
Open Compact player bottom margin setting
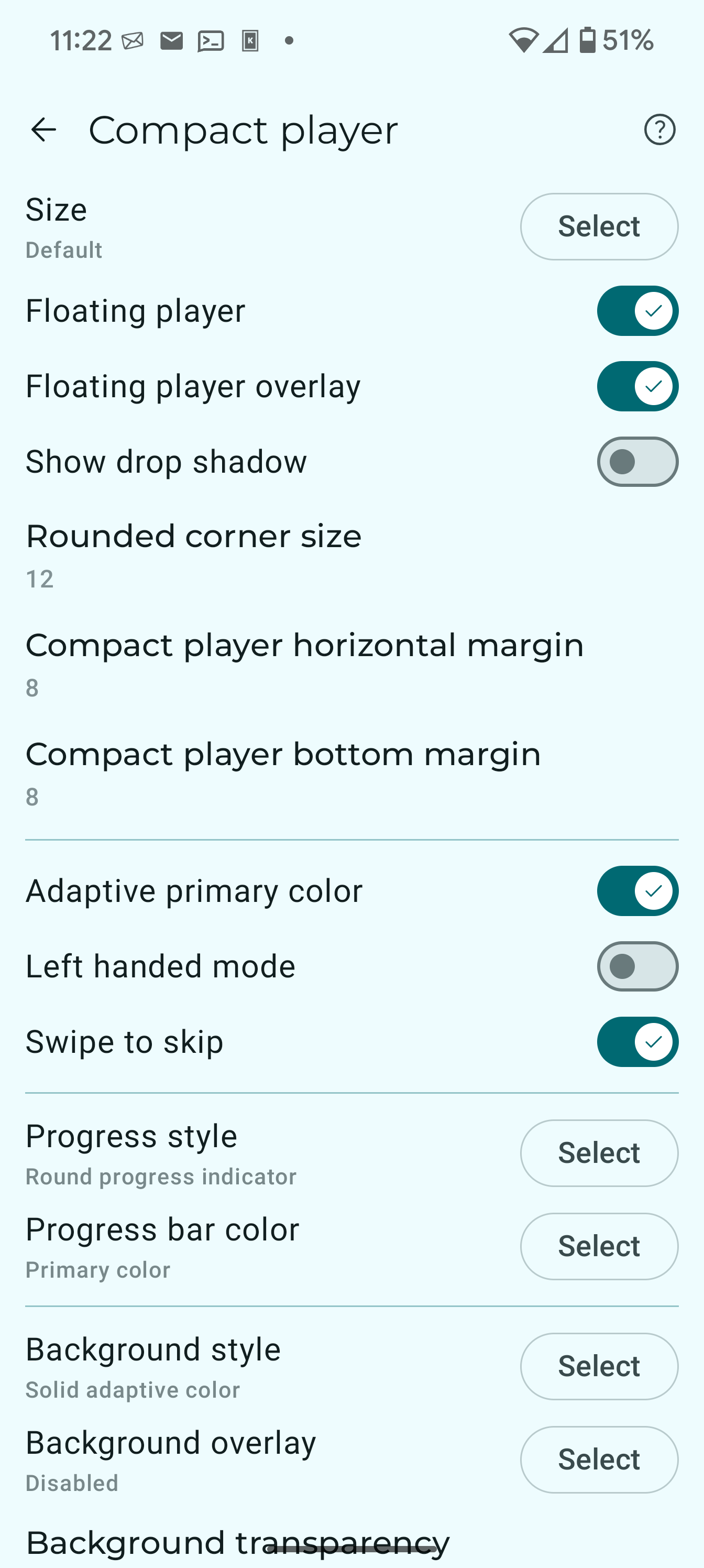(x=351, y=772)
